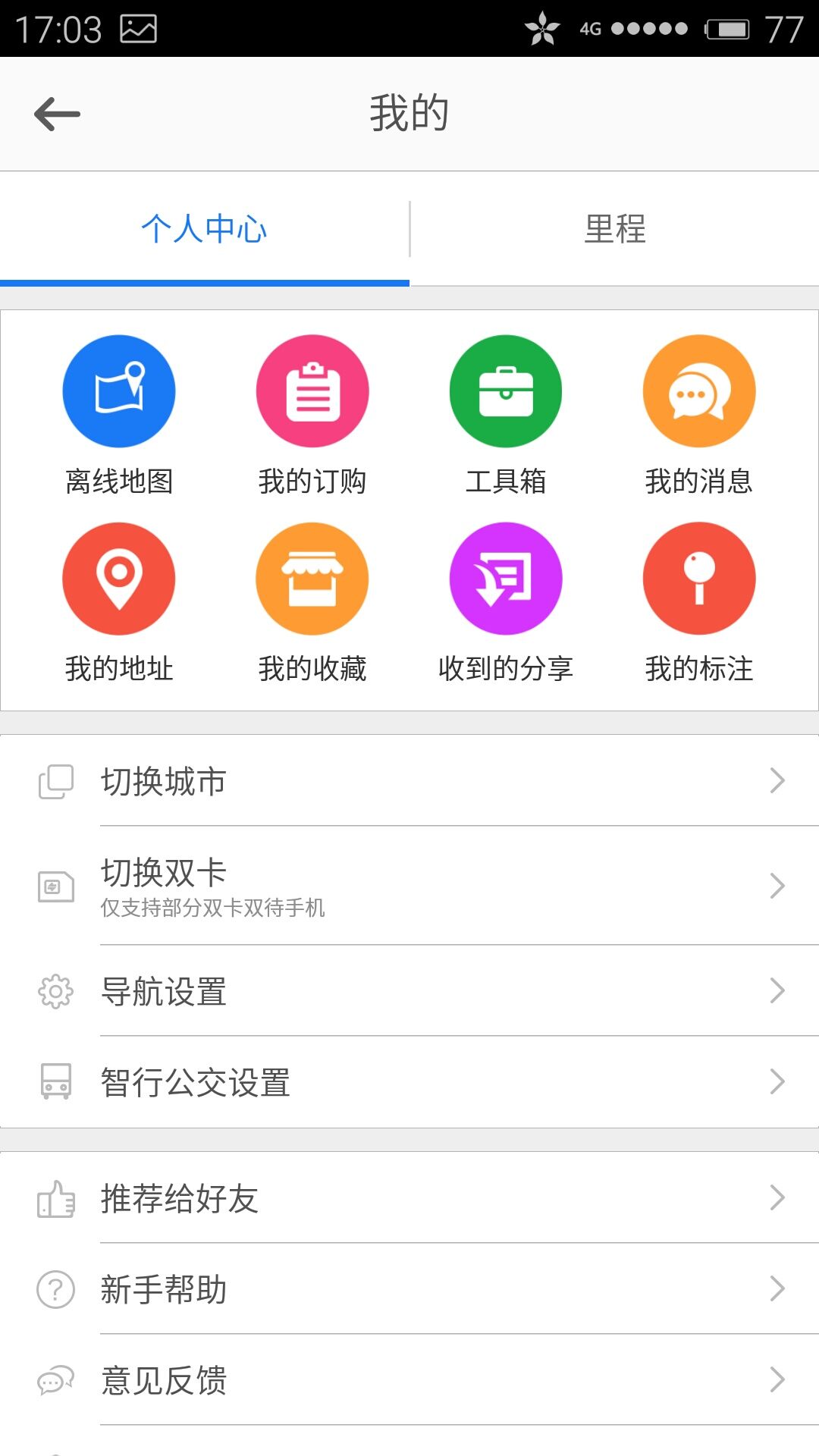Open 智行公交设置 row
Image resolution: width=819 pixels, height=1456 pixels.
(x=409, y=1081)
